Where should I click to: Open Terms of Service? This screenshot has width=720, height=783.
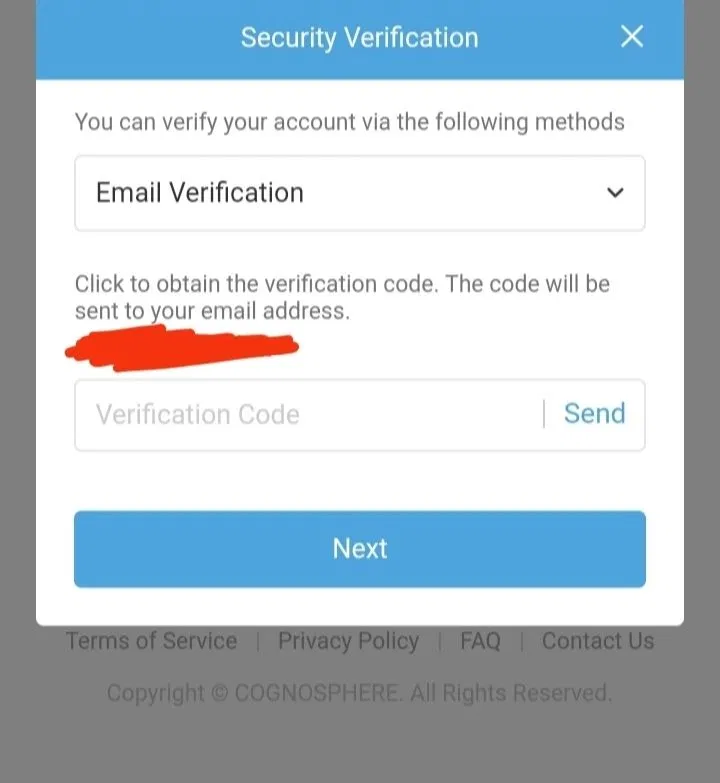pyautogui.click(x=150, y=641)
